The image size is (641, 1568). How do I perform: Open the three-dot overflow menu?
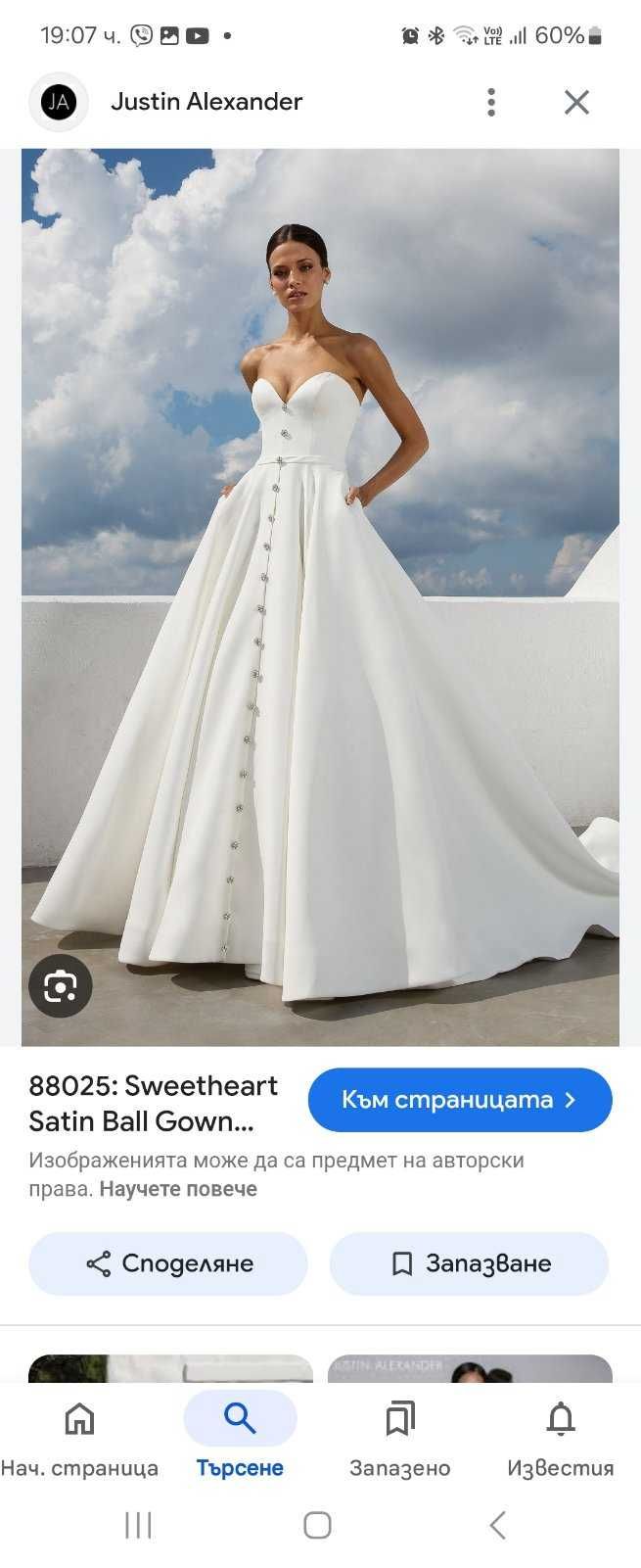[491, 102]
